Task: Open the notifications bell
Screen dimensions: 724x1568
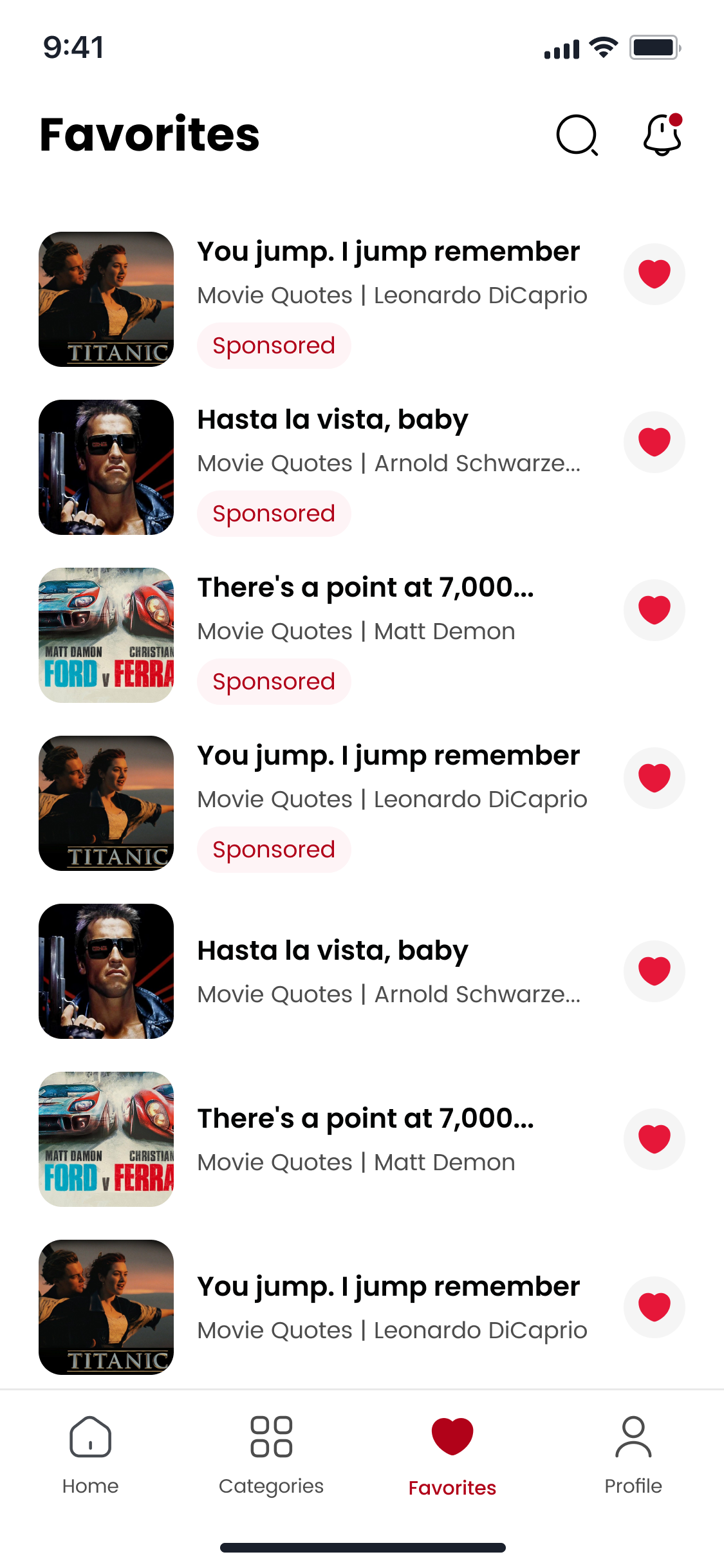Action: (662, 135)
